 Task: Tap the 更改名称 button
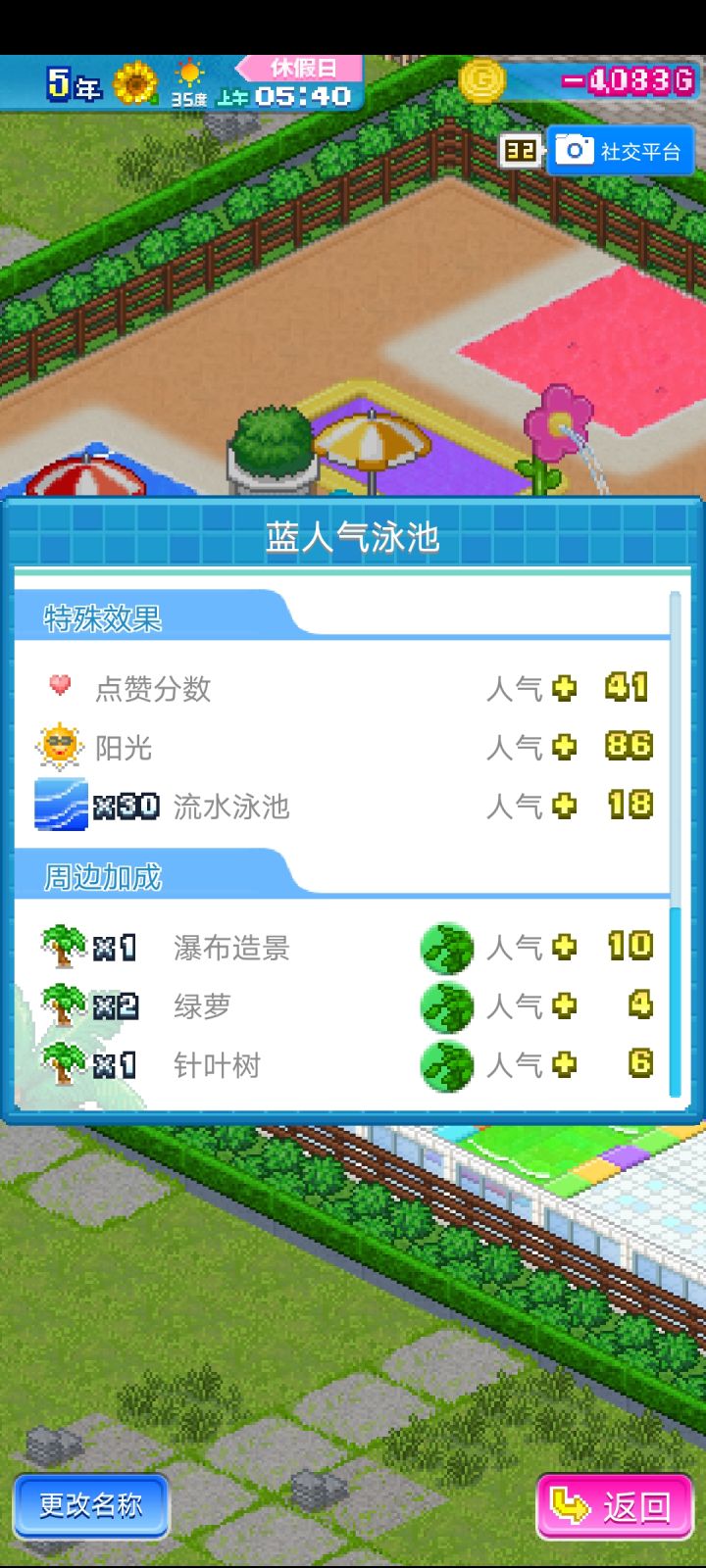(x=91, y=1507)
